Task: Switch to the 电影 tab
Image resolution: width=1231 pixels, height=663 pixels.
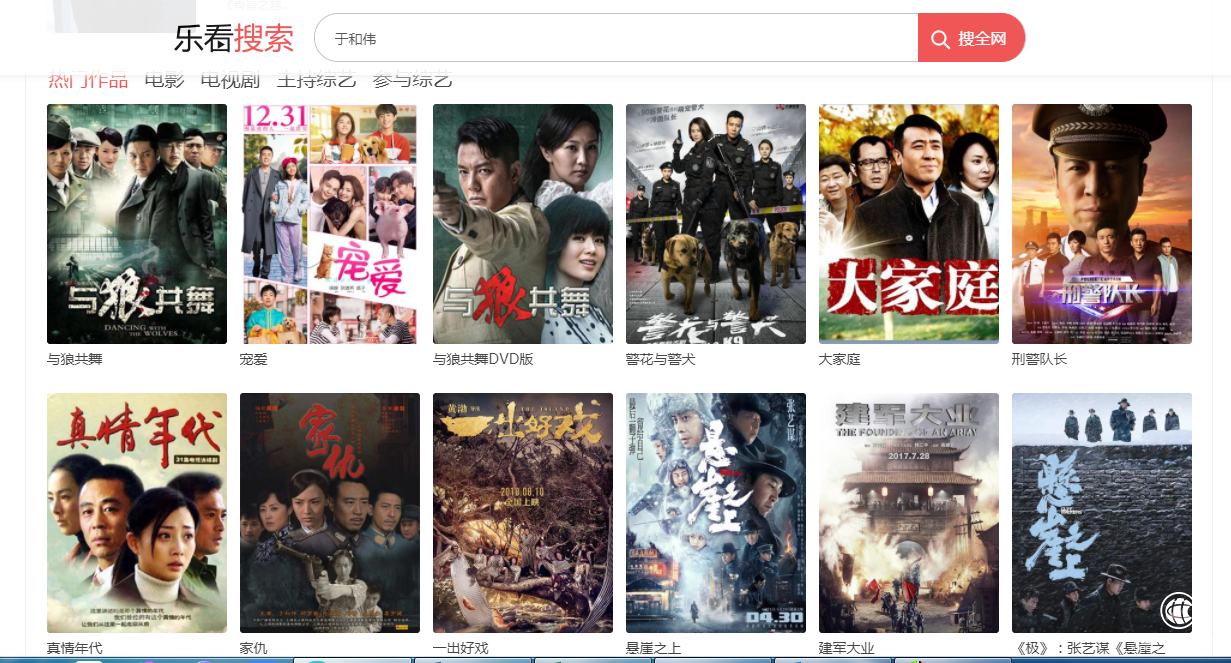Action: click(x=164, y=81)
